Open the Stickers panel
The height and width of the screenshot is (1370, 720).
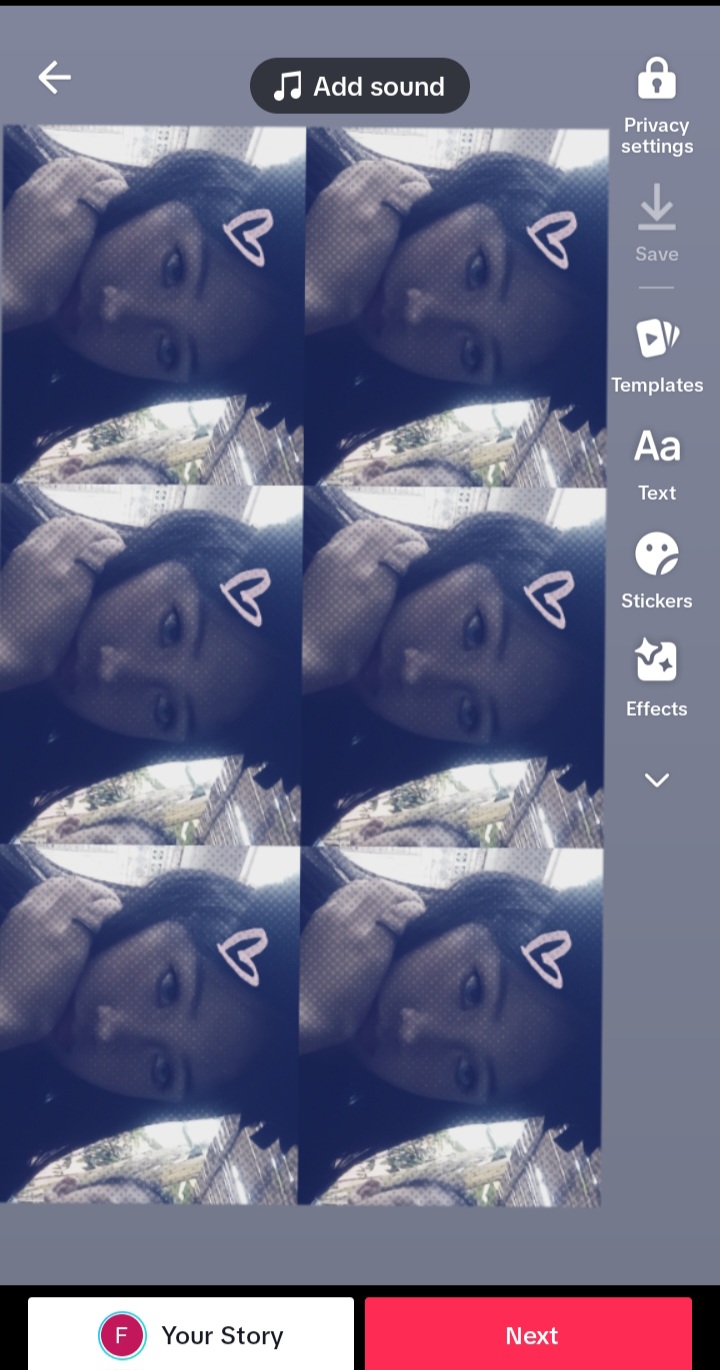pyautogui.click(x=656, y=570)
